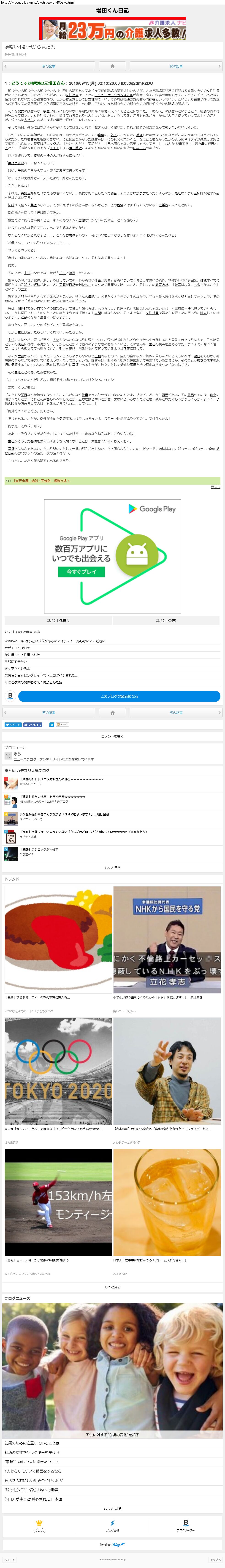Open blog news 1人暮らしについて助言をするなら
The image size is (225, 1568).
pos(33,1471)
